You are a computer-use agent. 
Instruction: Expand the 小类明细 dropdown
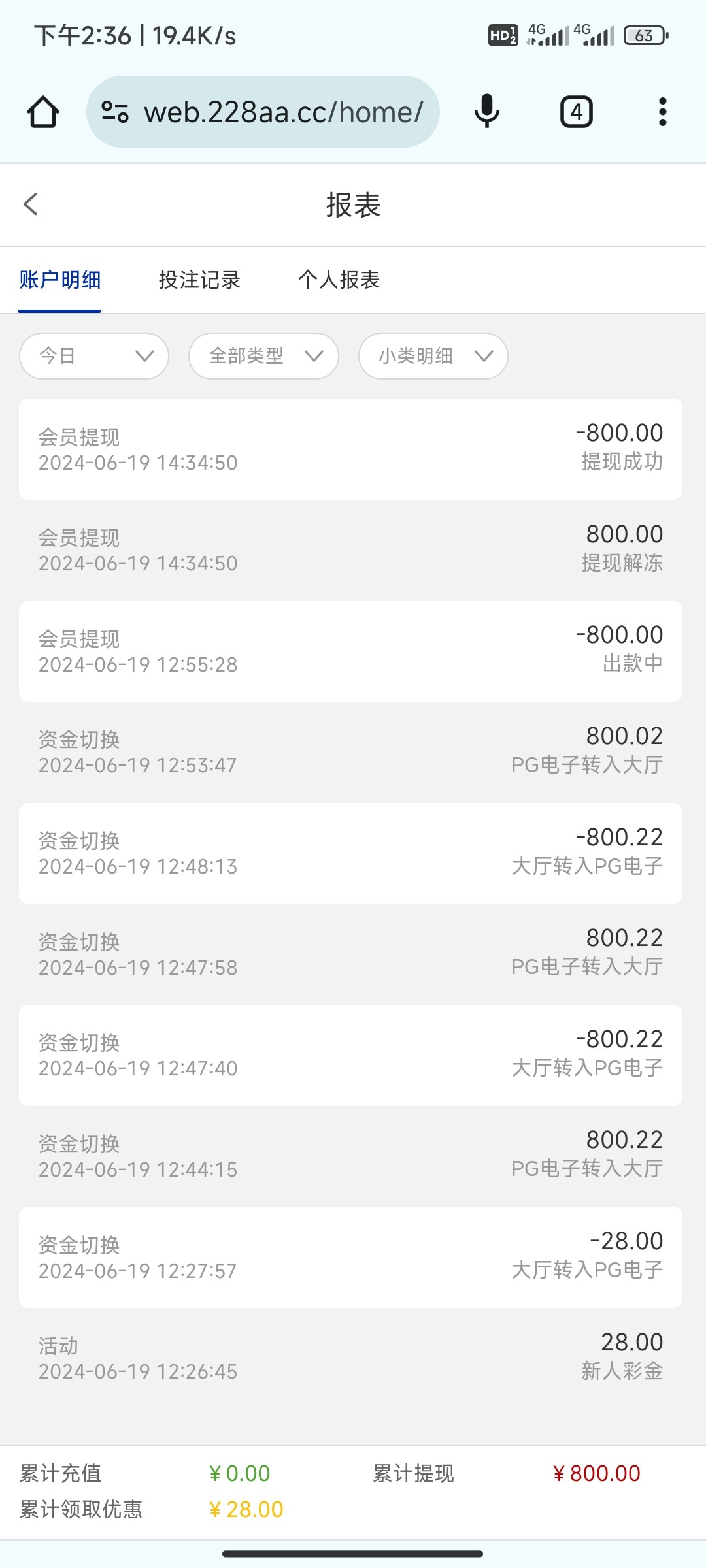point(433,356)
